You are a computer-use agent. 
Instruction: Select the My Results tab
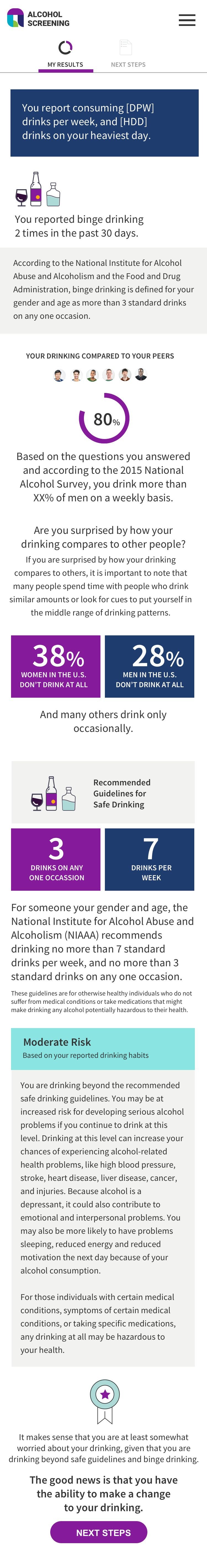[x=65, y=54]
